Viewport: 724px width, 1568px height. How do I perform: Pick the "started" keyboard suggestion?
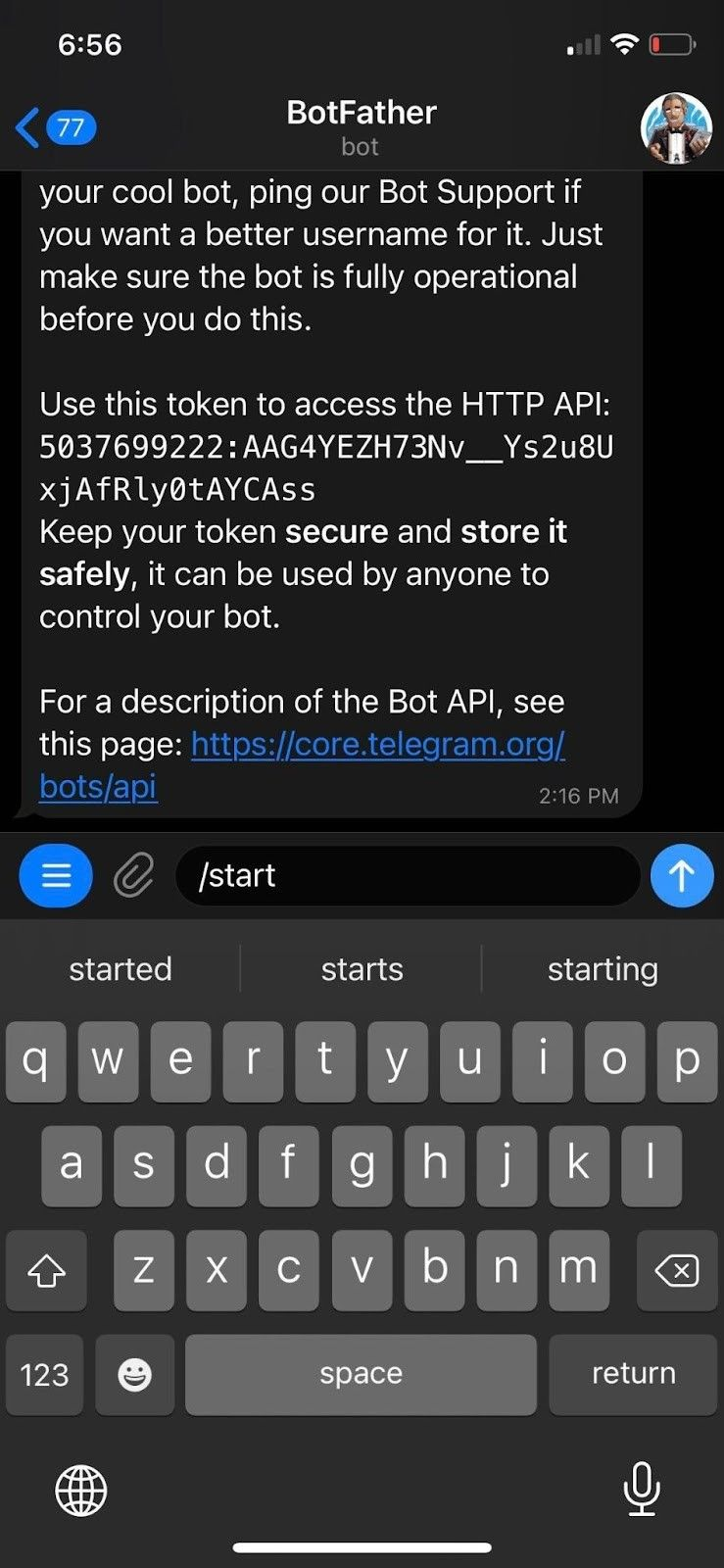[121, 969]
